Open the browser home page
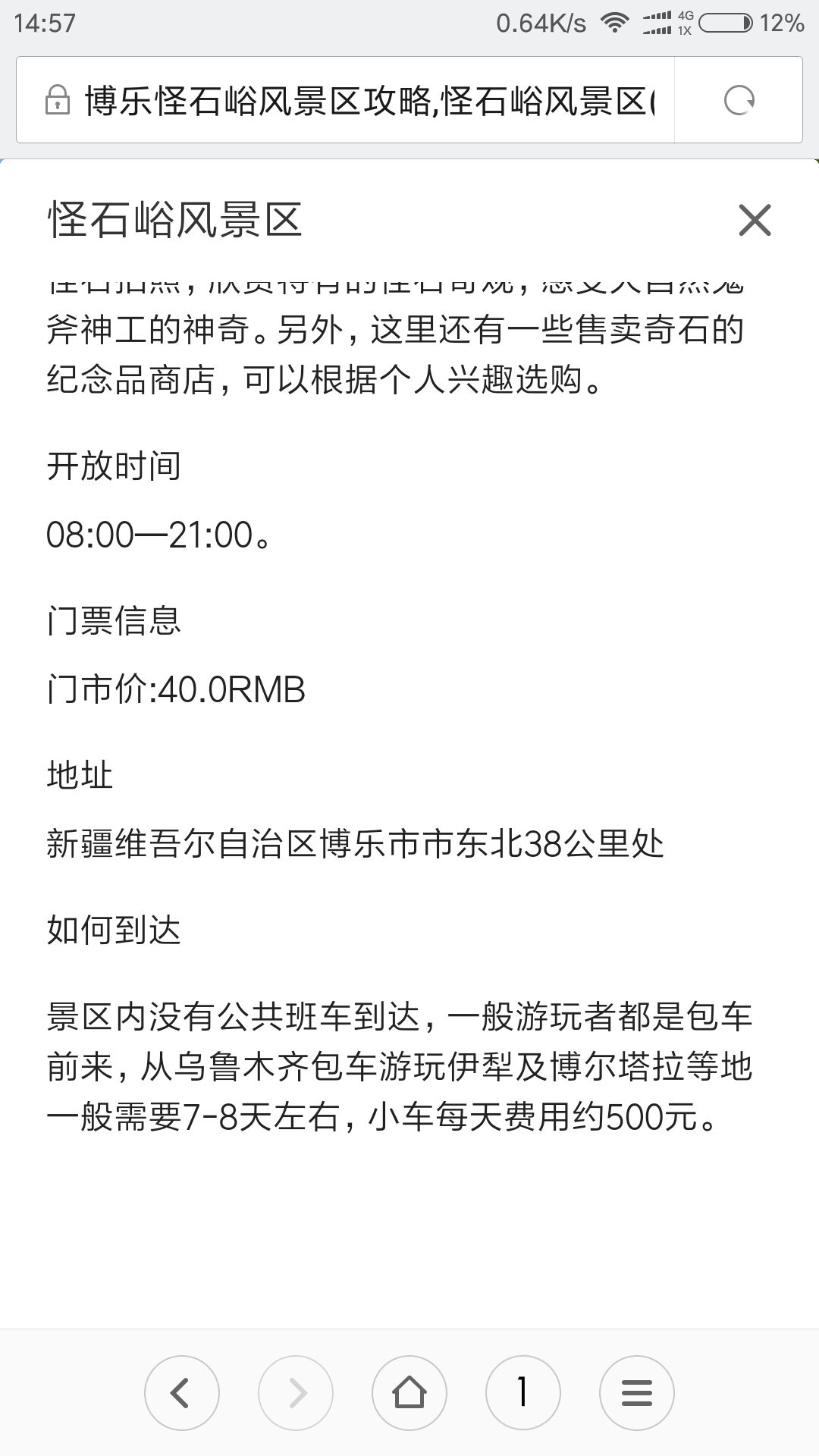This screenshot has height=1456, width=819. [x=409, y=1392]
